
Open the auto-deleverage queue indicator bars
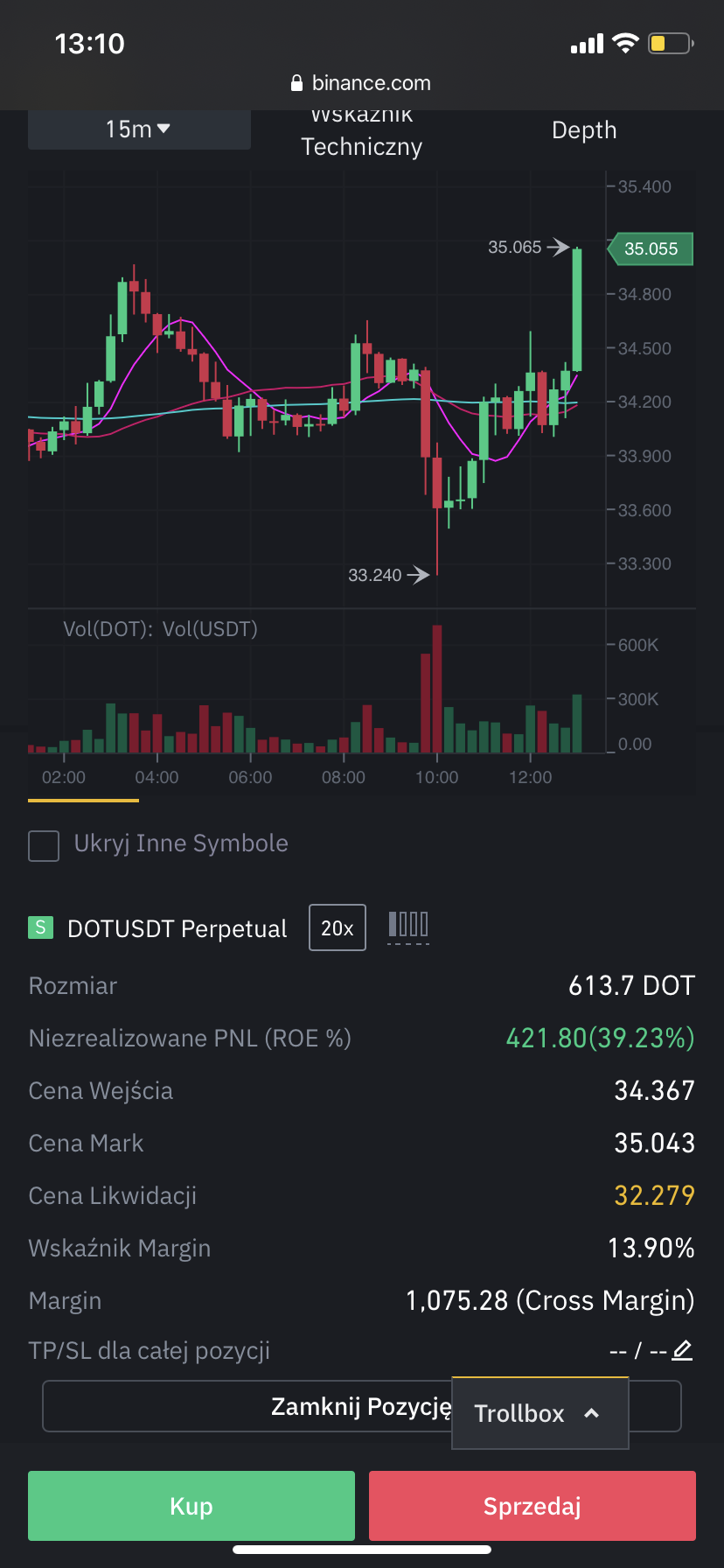tap(408, 926)
